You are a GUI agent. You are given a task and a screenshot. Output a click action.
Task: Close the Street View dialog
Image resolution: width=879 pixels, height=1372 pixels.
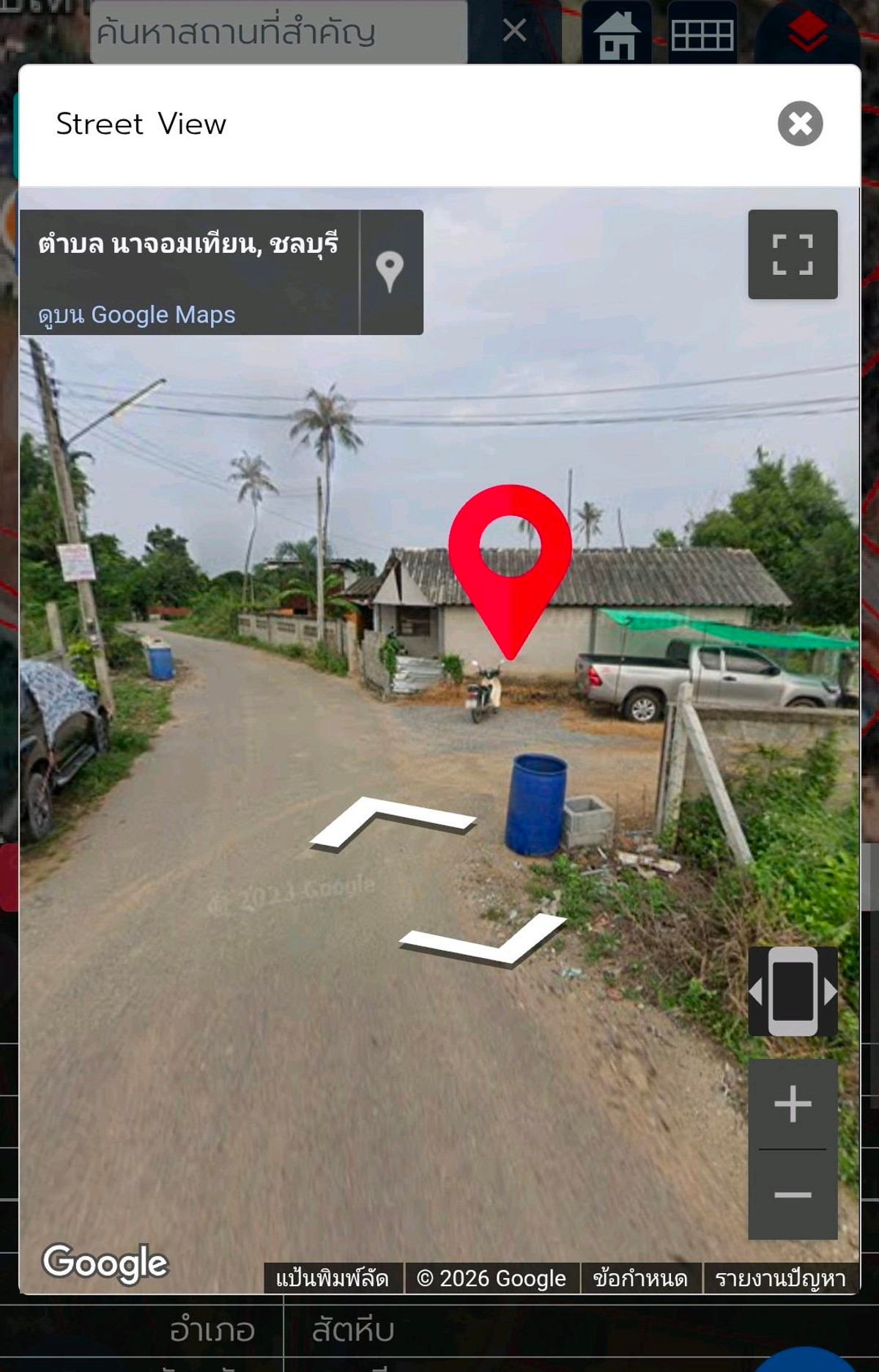click(x=800, y=123)
